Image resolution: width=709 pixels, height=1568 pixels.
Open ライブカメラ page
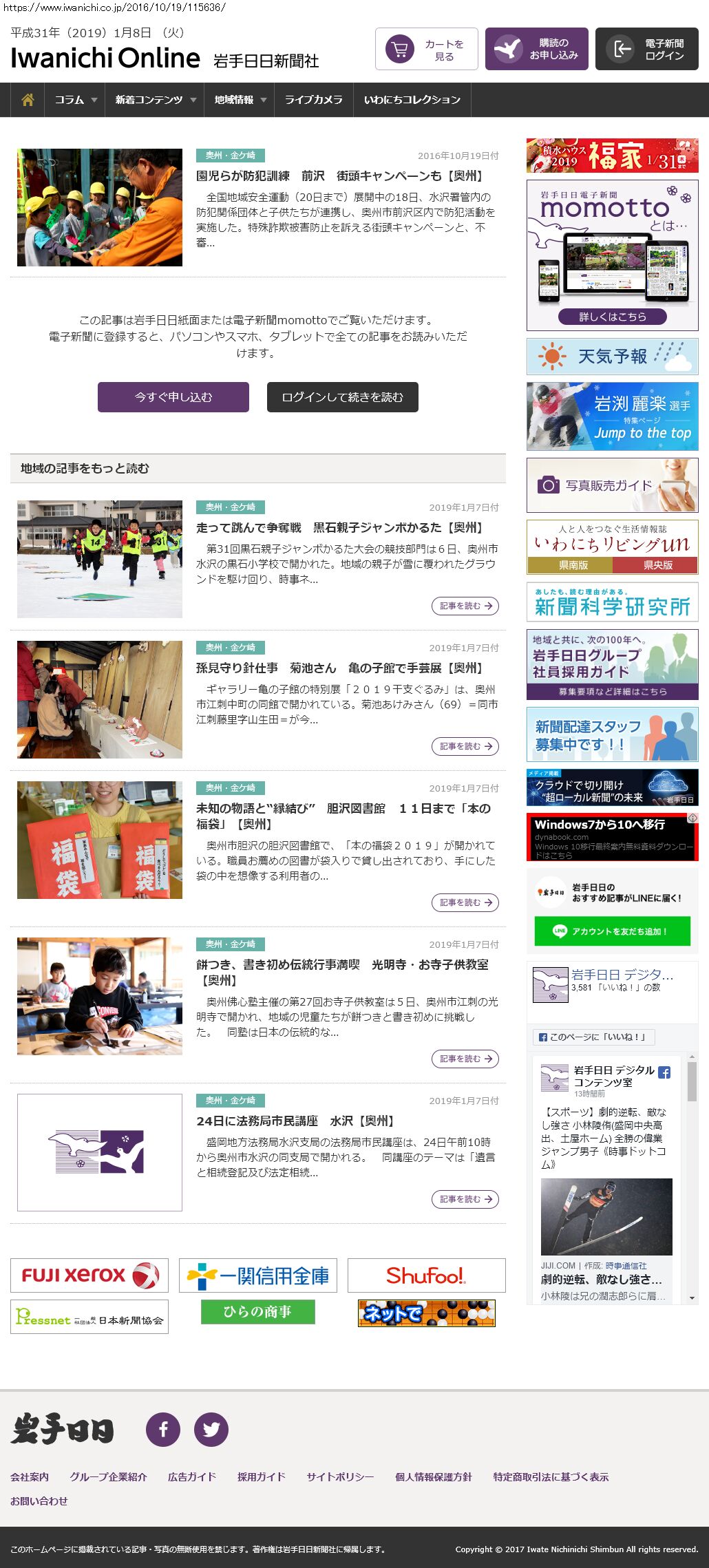(x=313, y=100)
